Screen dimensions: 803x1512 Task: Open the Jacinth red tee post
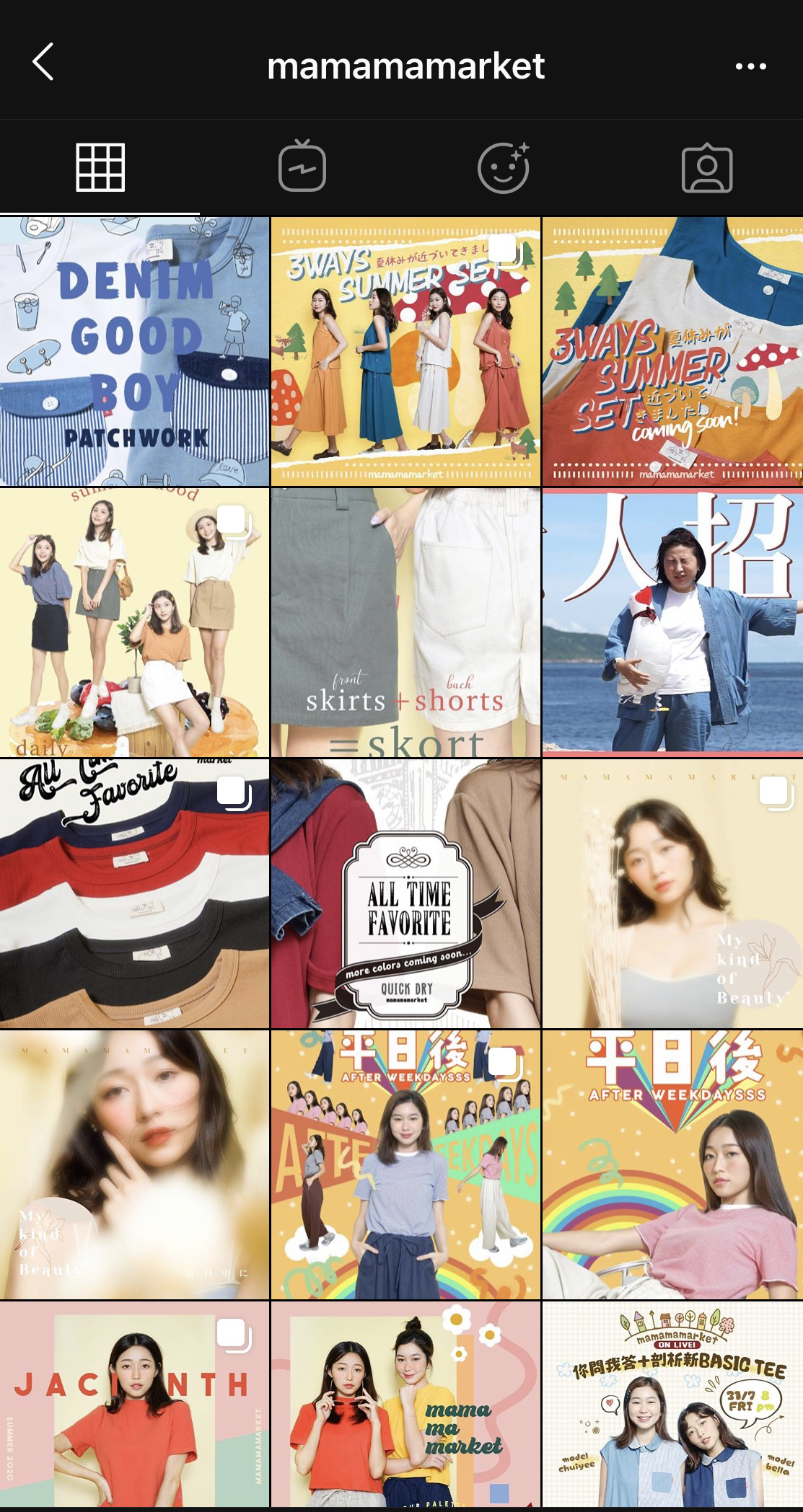pyautogui.click(x=134, y=1404)
